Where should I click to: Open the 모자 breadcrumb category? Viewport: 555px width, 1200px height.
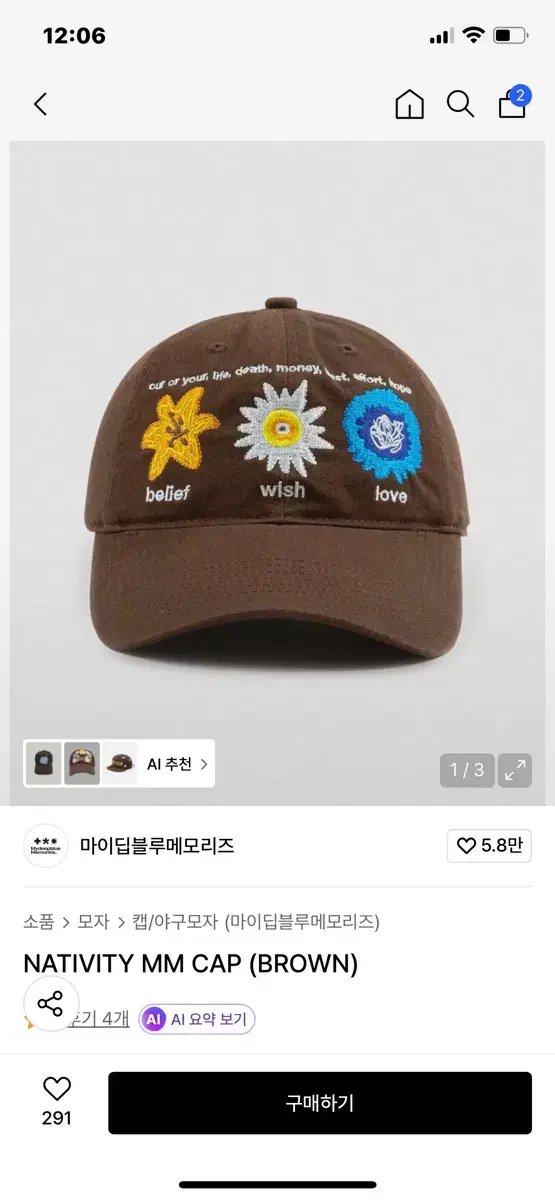(93, 921)
